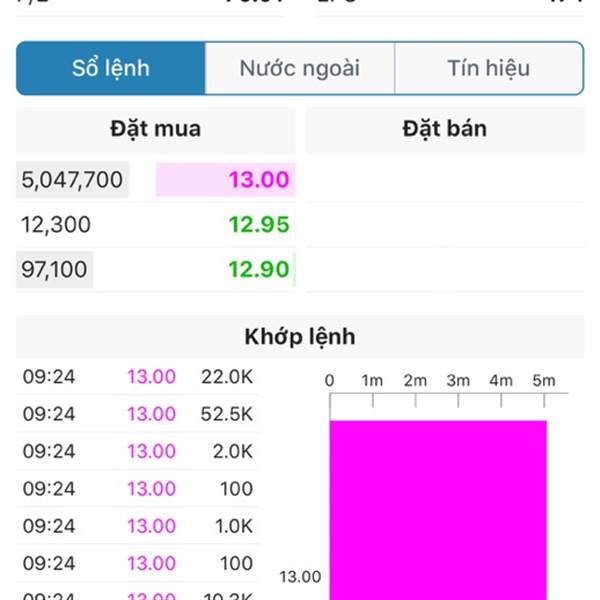Select the Tín hiệu tab

[x=488, y=68]
